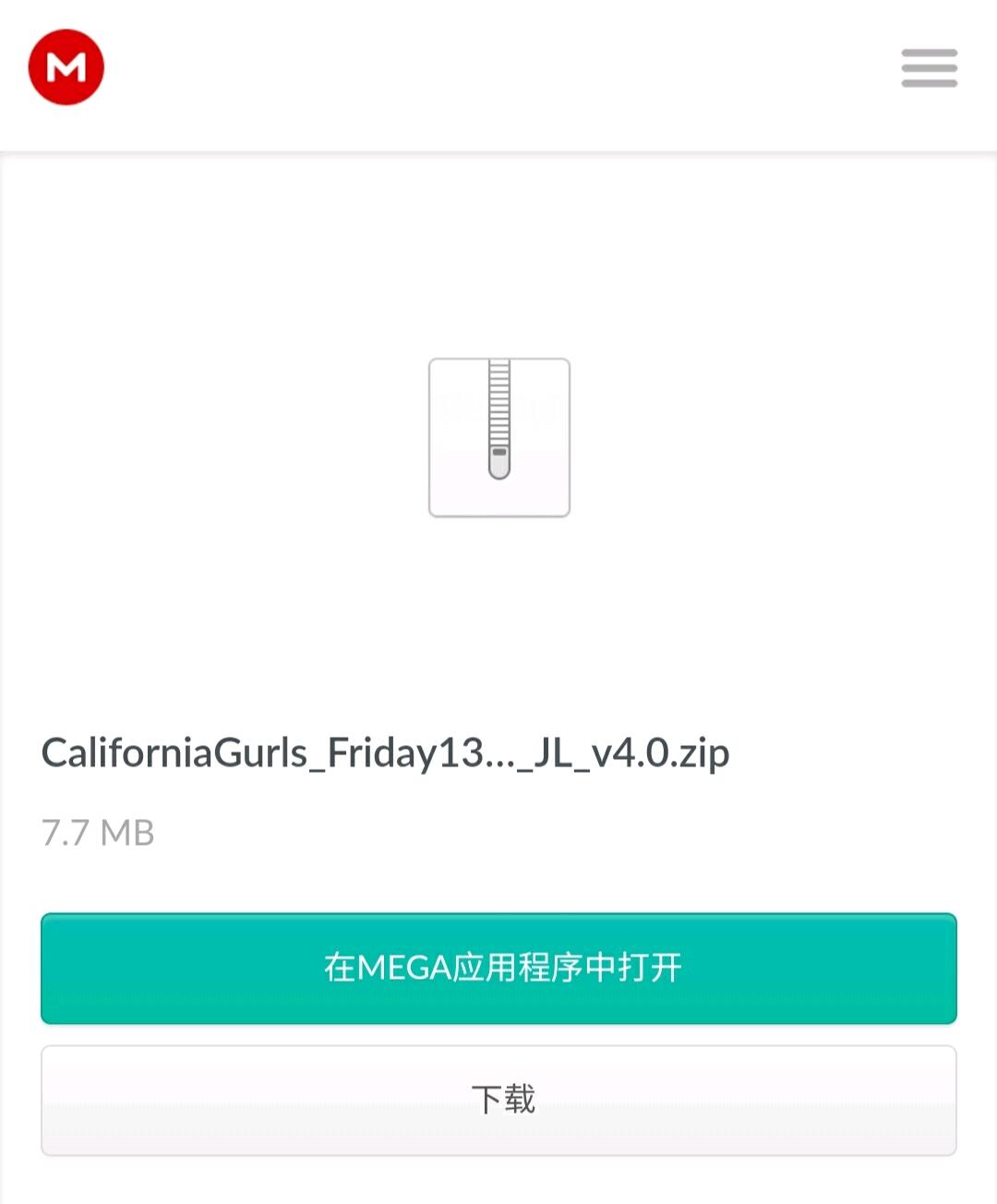Tap the 下载 button
The width and height of the screenshot is (997, 1204).
click(x=498, y=1100)
